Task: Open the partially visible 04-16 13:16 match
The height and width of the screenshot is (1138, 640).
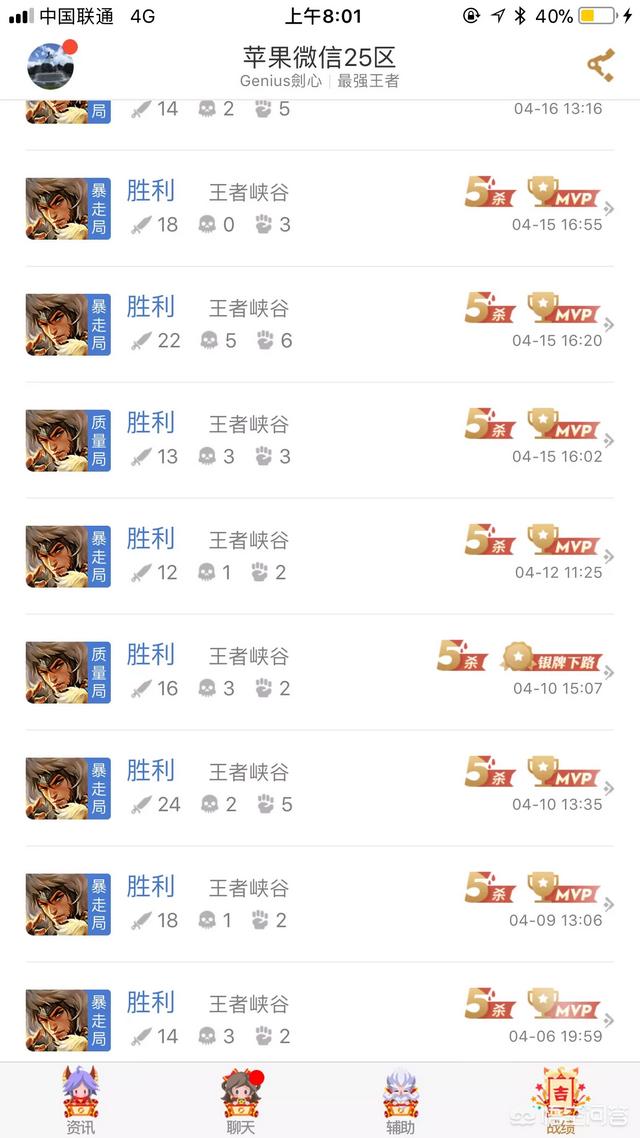Action: click(320, 112)
